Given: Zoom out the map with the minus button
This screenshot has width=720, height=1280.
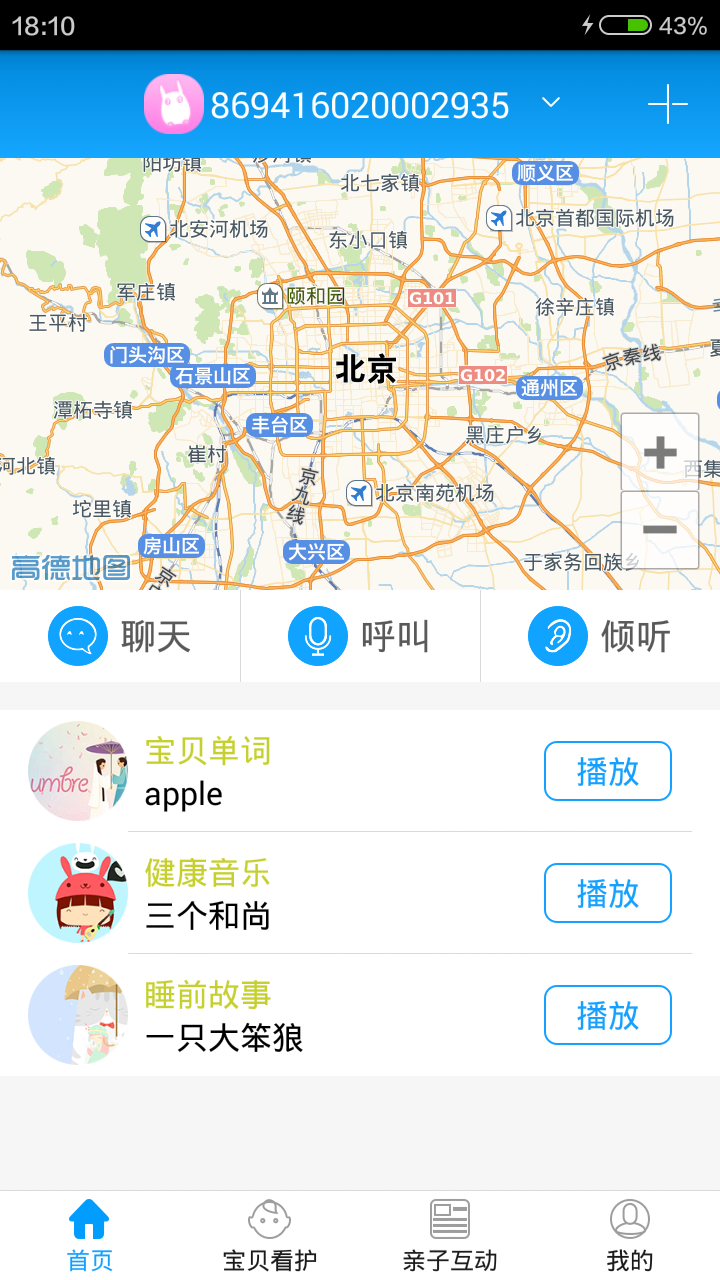Looking at the screenshot, I should 660,530.
